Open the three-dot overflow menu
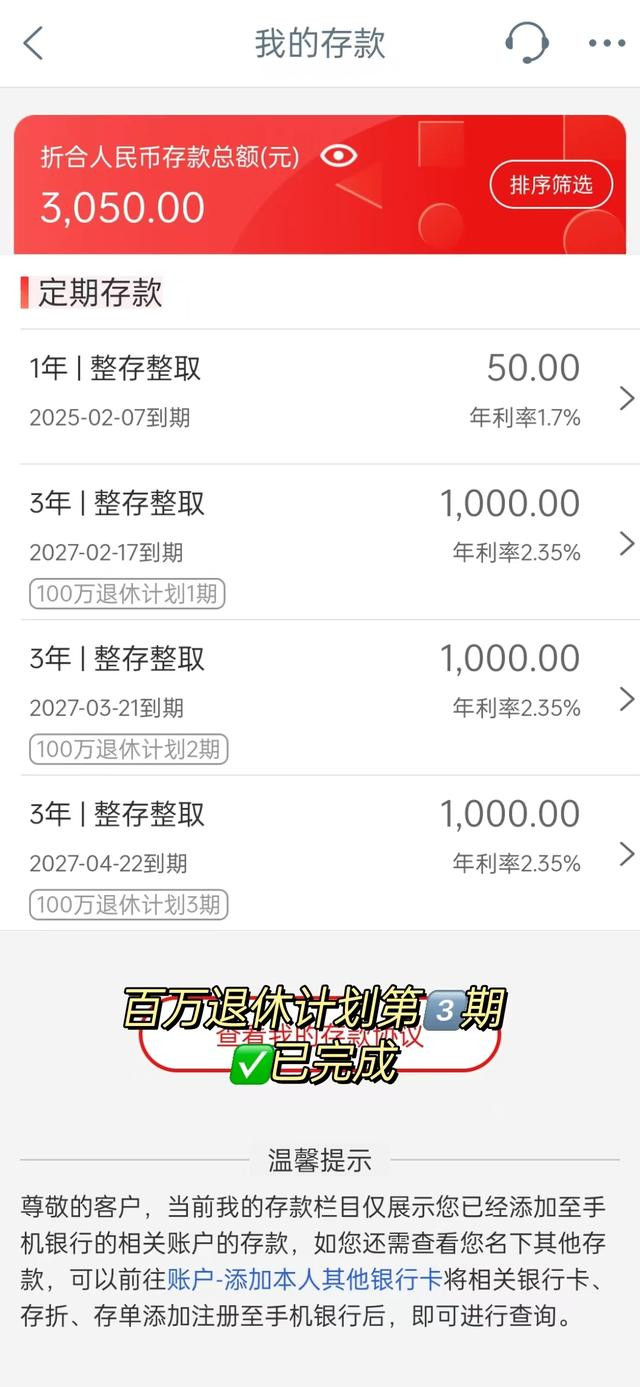640x1387 pixels. [x=607, y=43]
